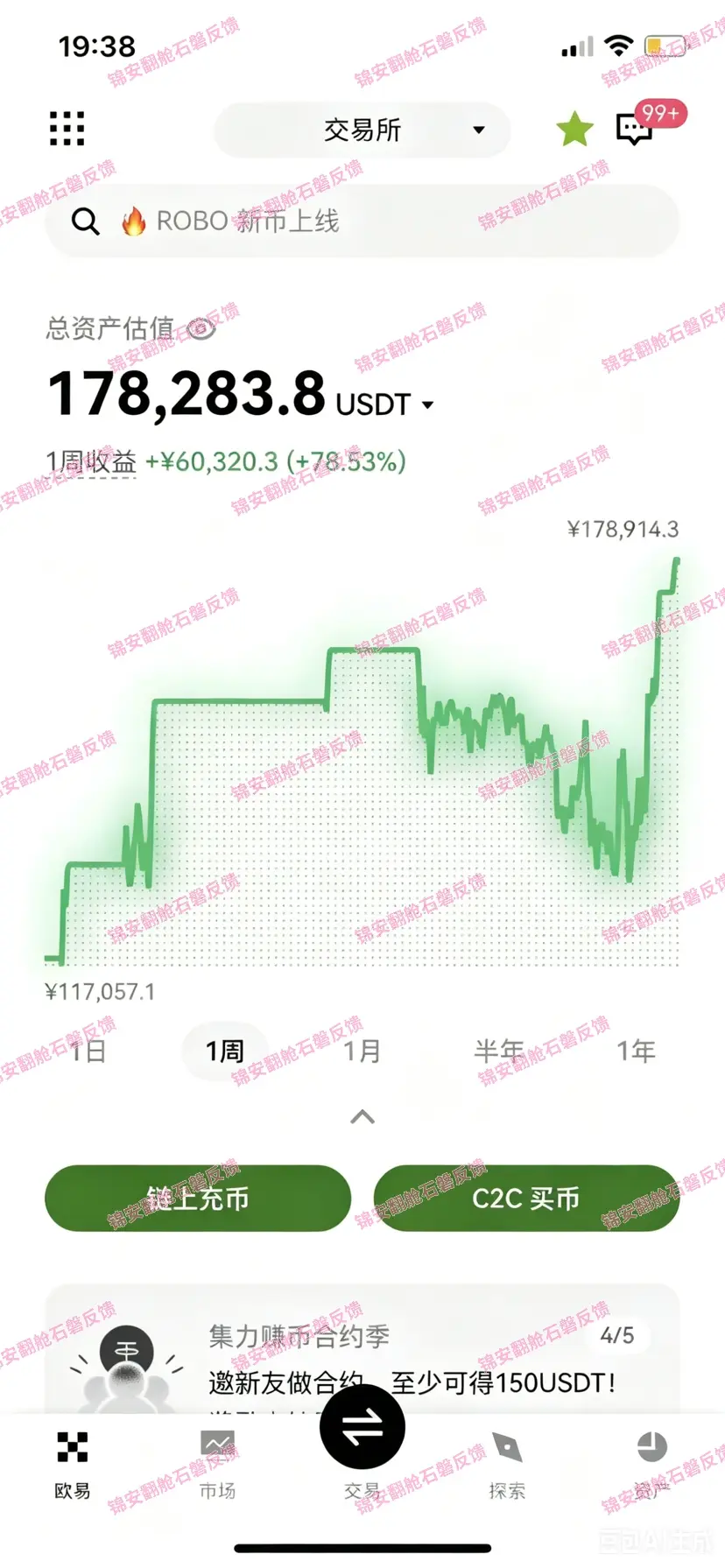Tap the ROBO 新币上线 search box
This screenshot has height=1568, width=725.
point(362,221)
